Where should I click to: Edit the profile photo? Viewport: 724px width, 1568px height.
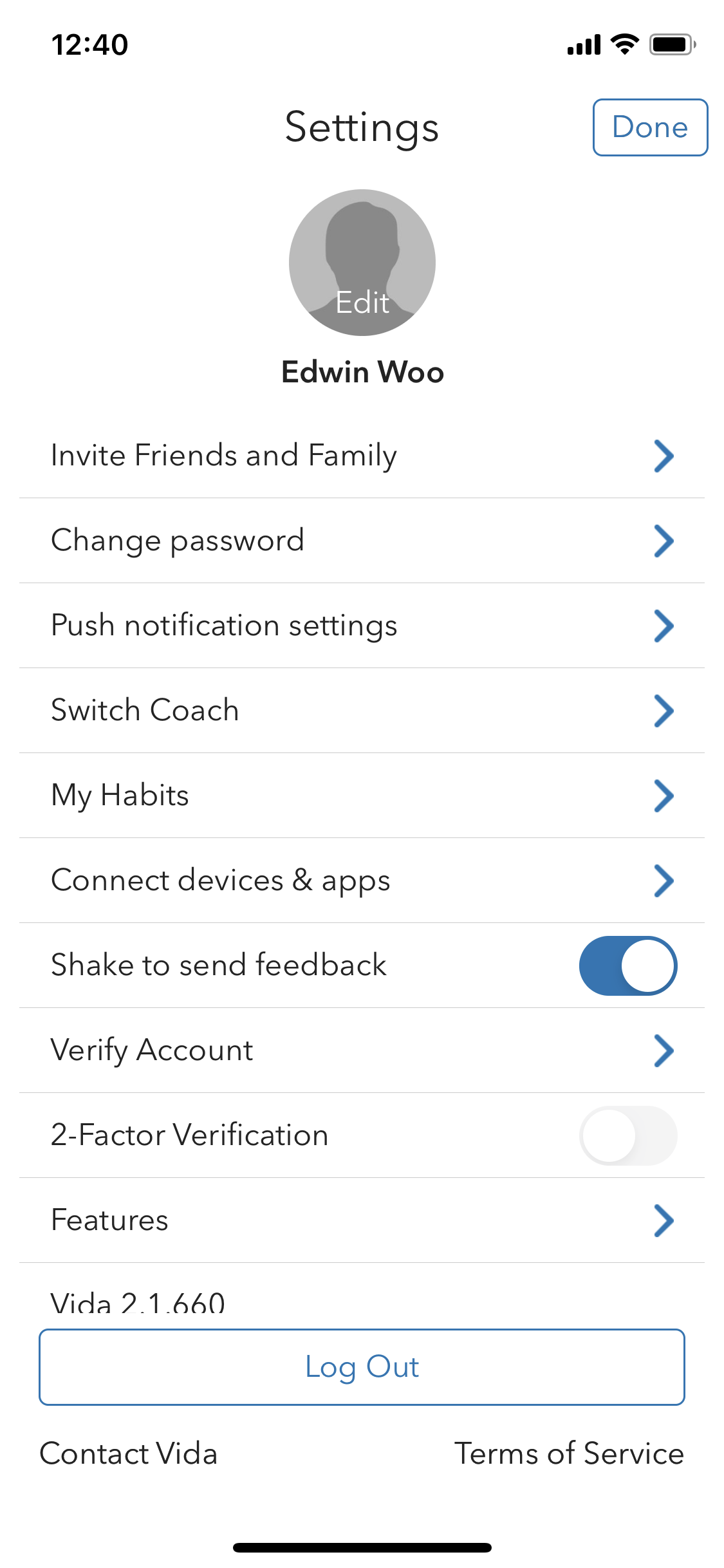[x=362, y=263]
